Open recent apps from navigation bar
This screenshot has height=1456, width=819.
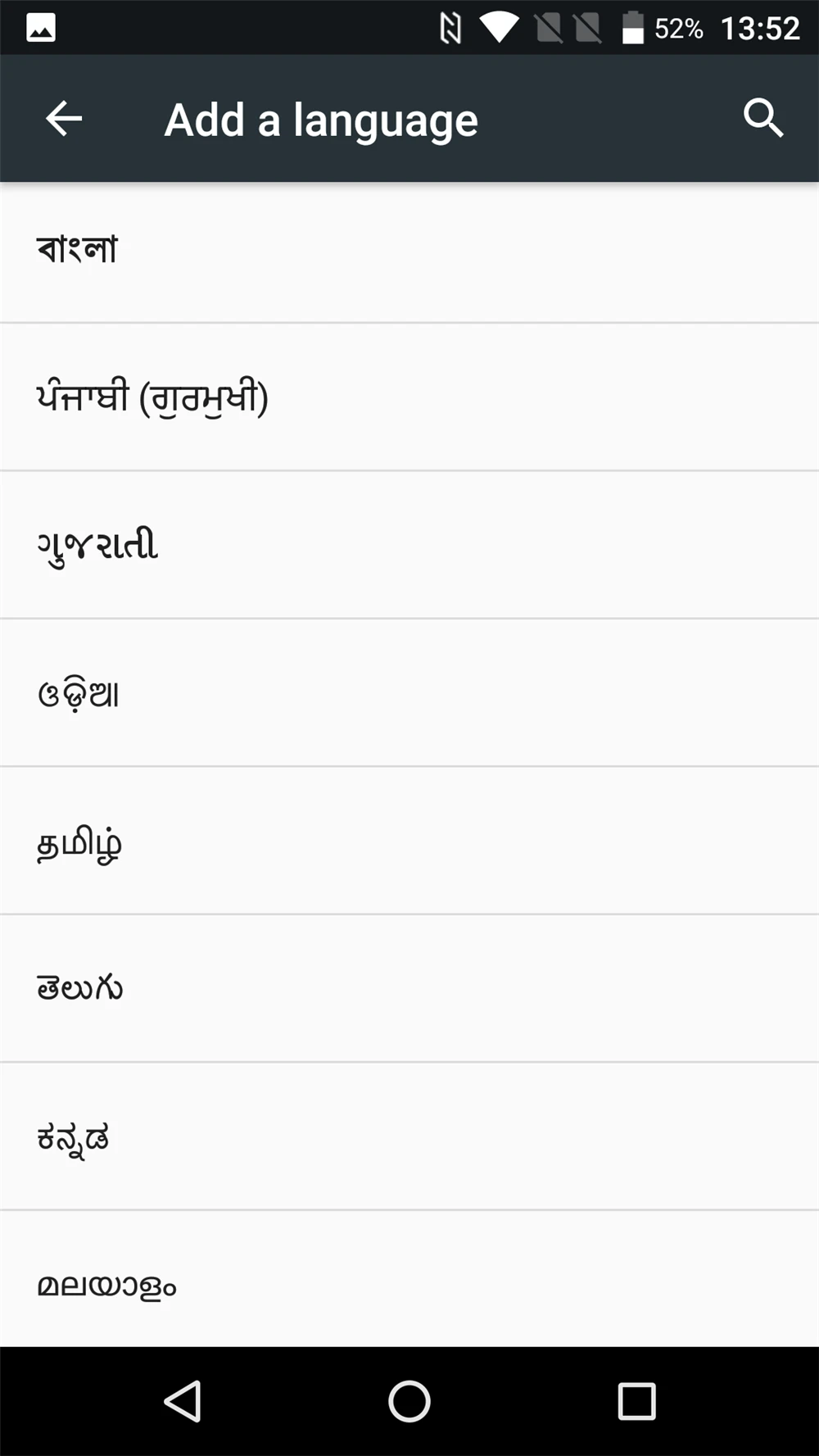[x=636, y=1401]
